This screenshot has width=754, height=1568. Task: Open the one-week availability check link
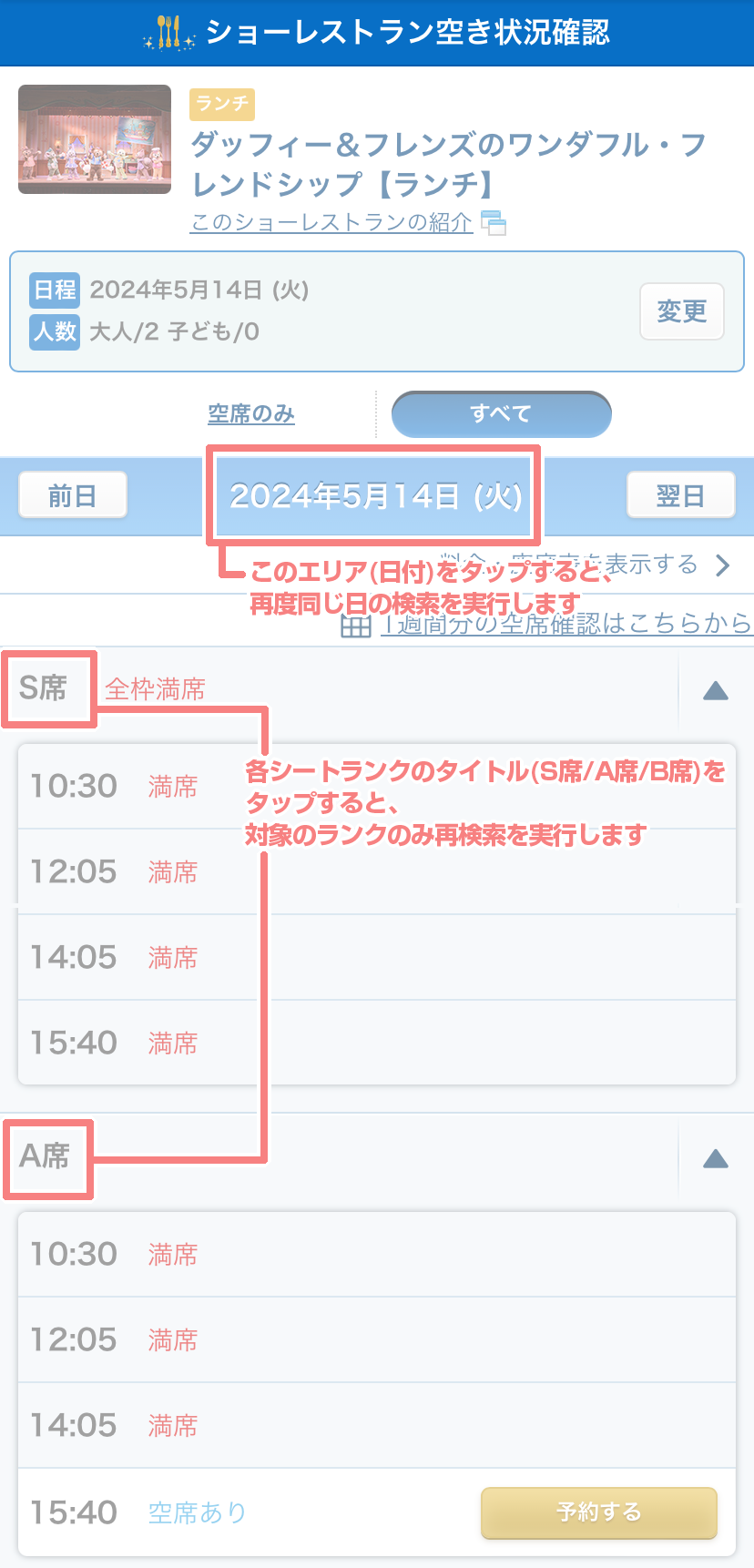[x=565, y=625]
